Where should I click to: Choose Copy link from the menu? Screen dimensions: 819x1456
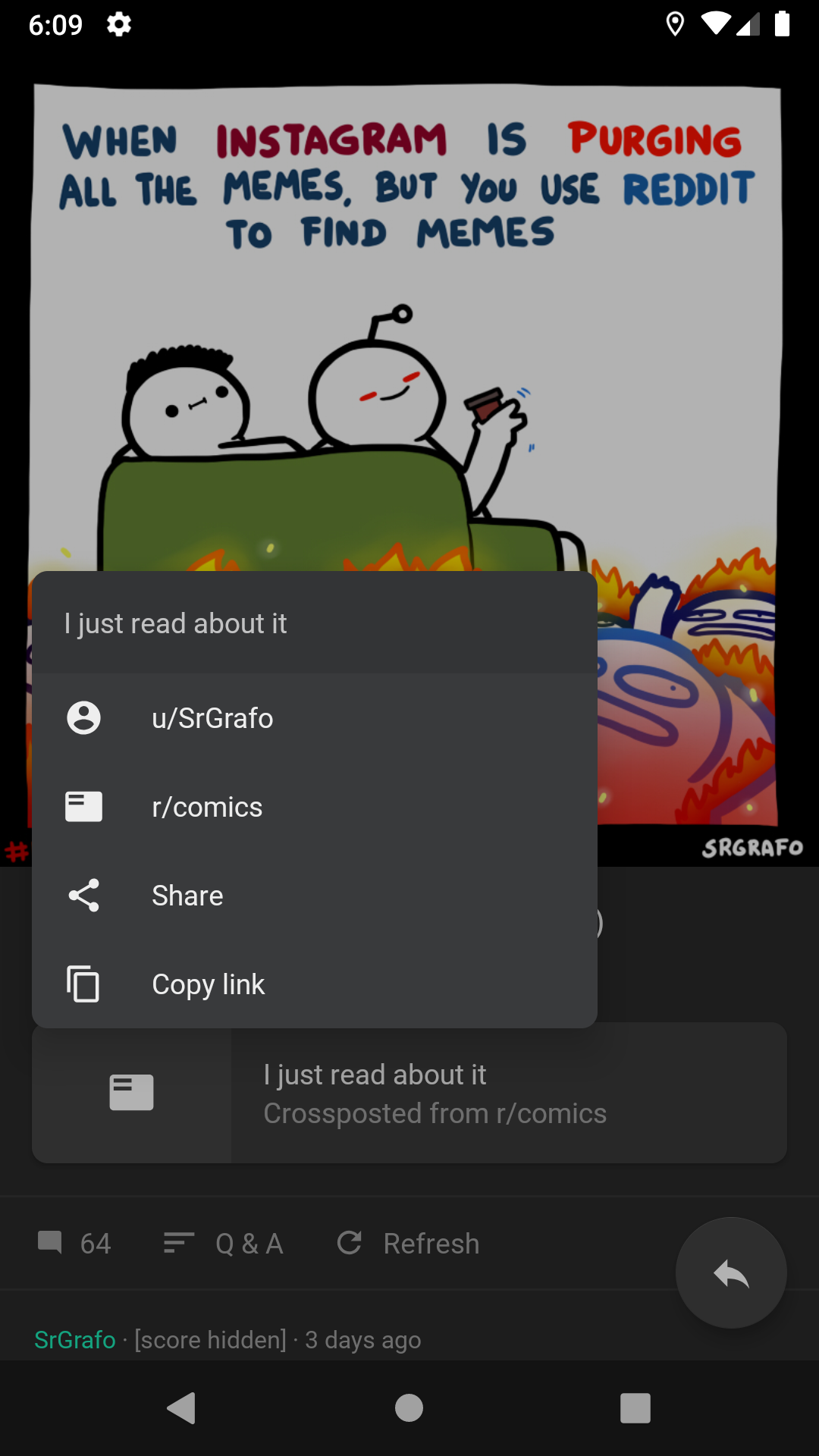pyautogui.click(x=315, y=984)
